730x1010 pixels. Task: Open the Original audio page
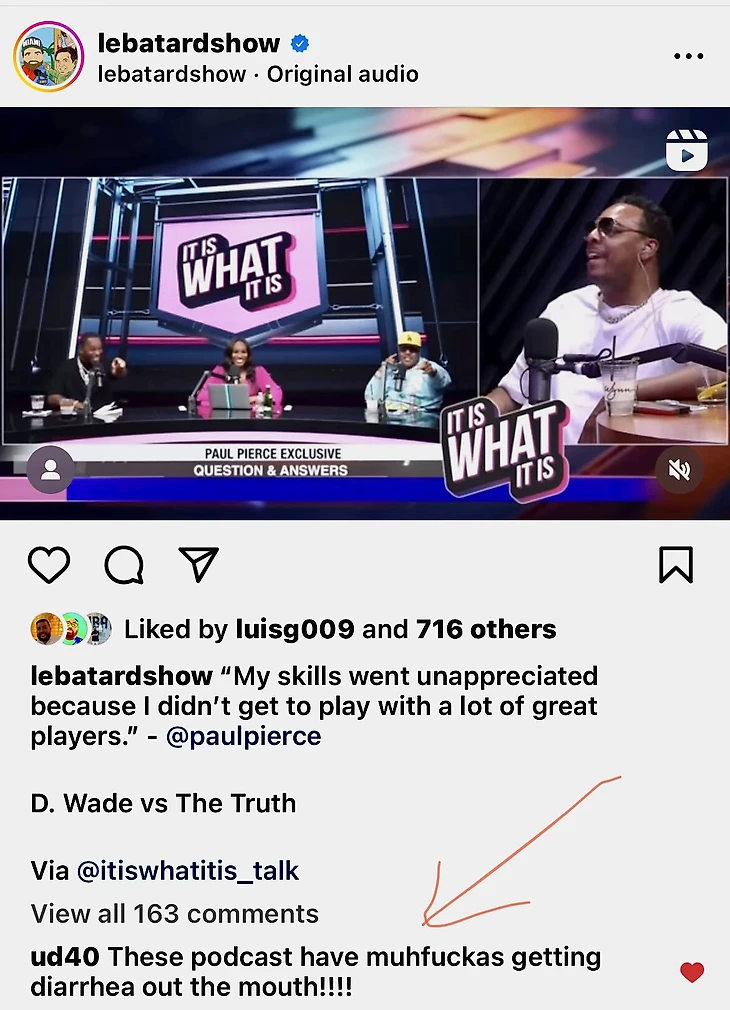(342, 74)
